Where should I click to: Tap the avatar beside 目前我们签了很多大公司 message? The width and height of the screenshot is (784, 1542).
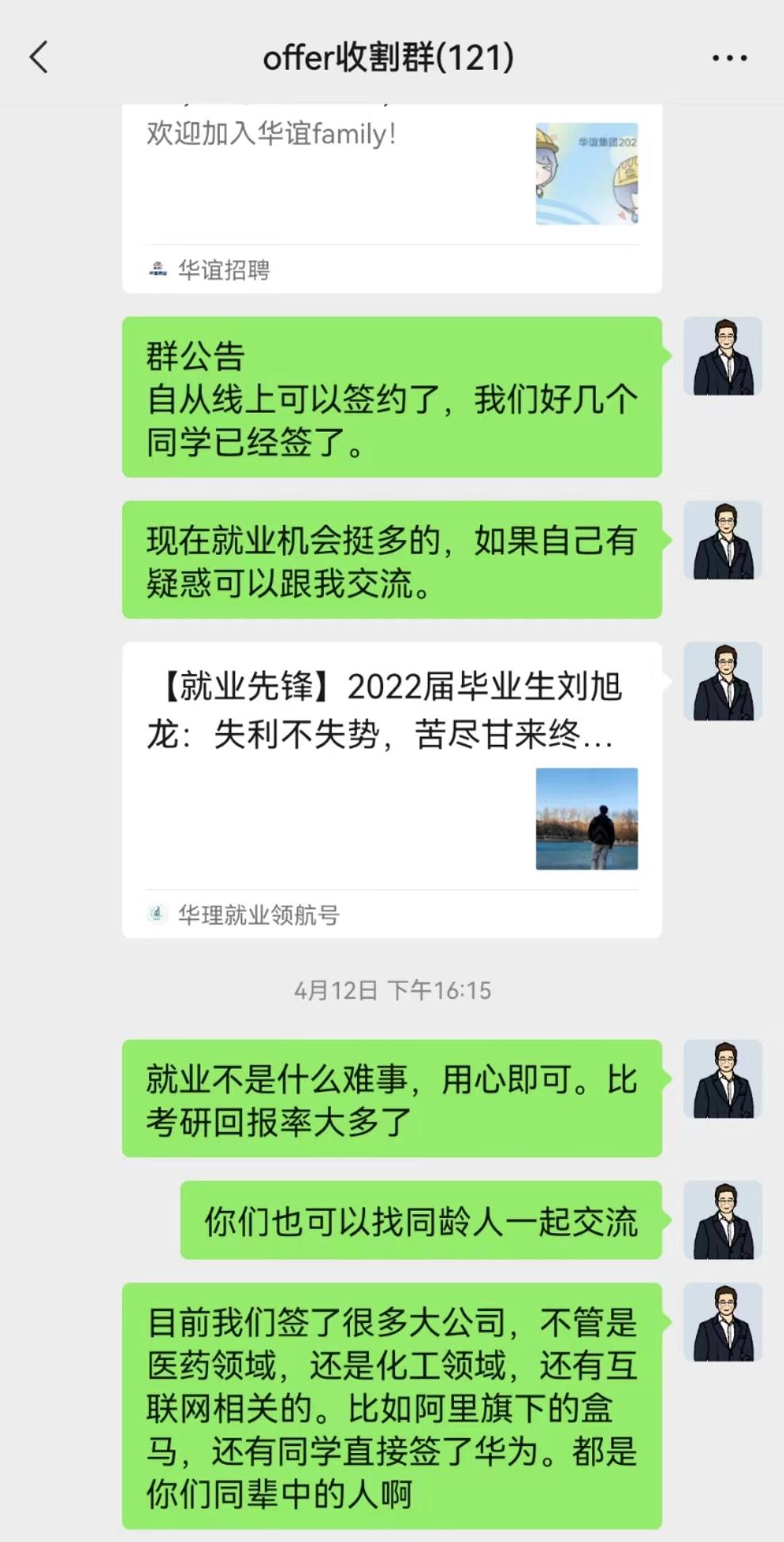(723, 1322)
